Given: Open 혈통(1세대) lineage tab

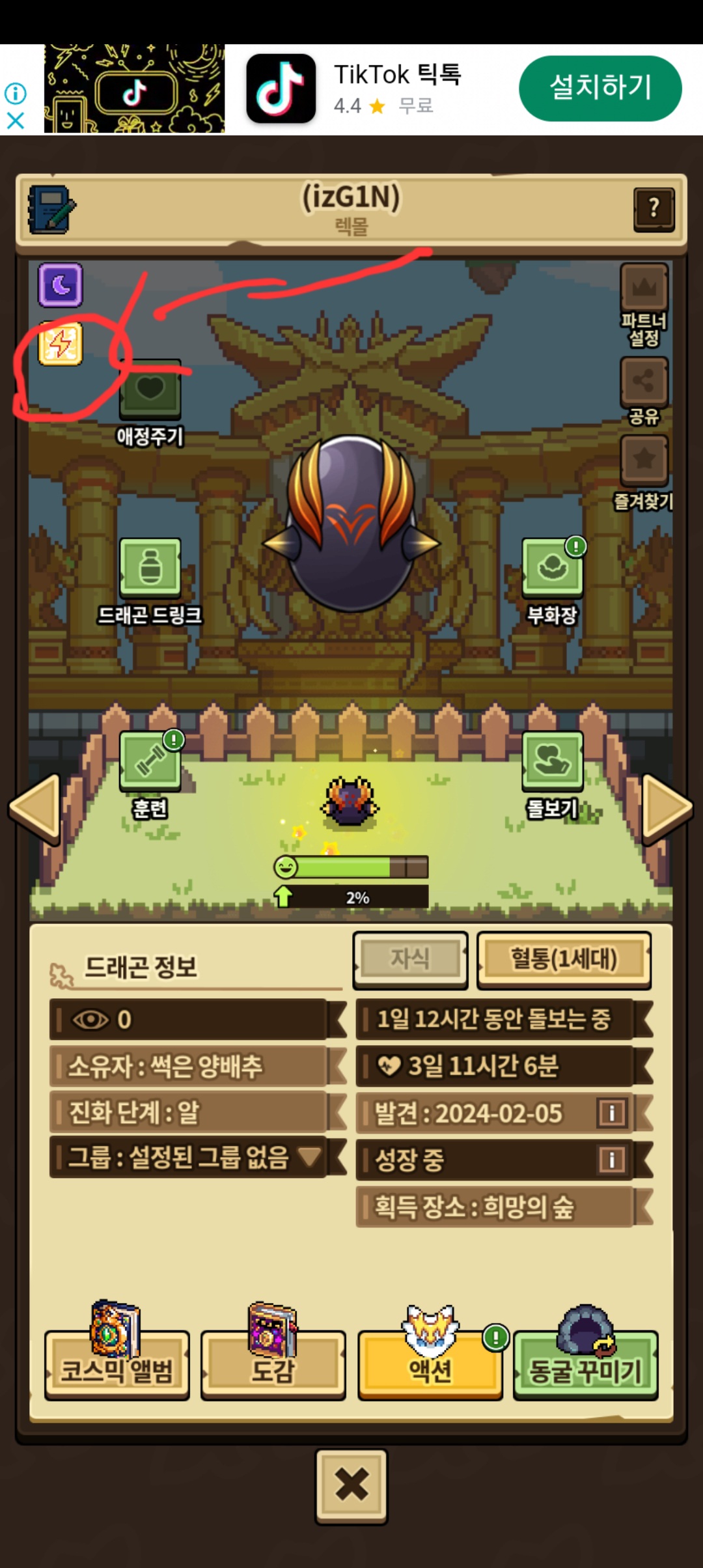Looking at the screenshot, I should point(564,959).
